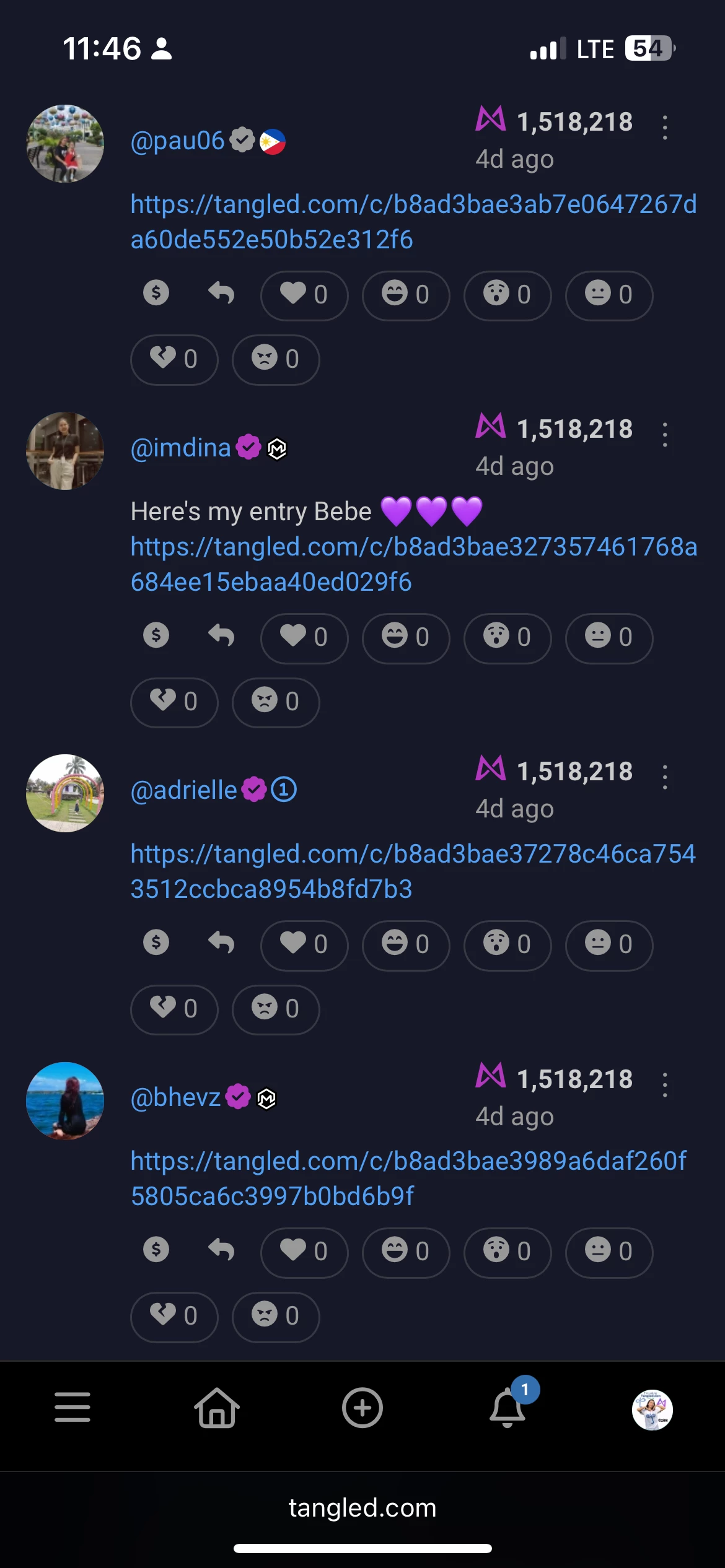The width and height of the screenshot is (725, 1568).
Task: Open @adrielle's profile
Action: [183, 790]
